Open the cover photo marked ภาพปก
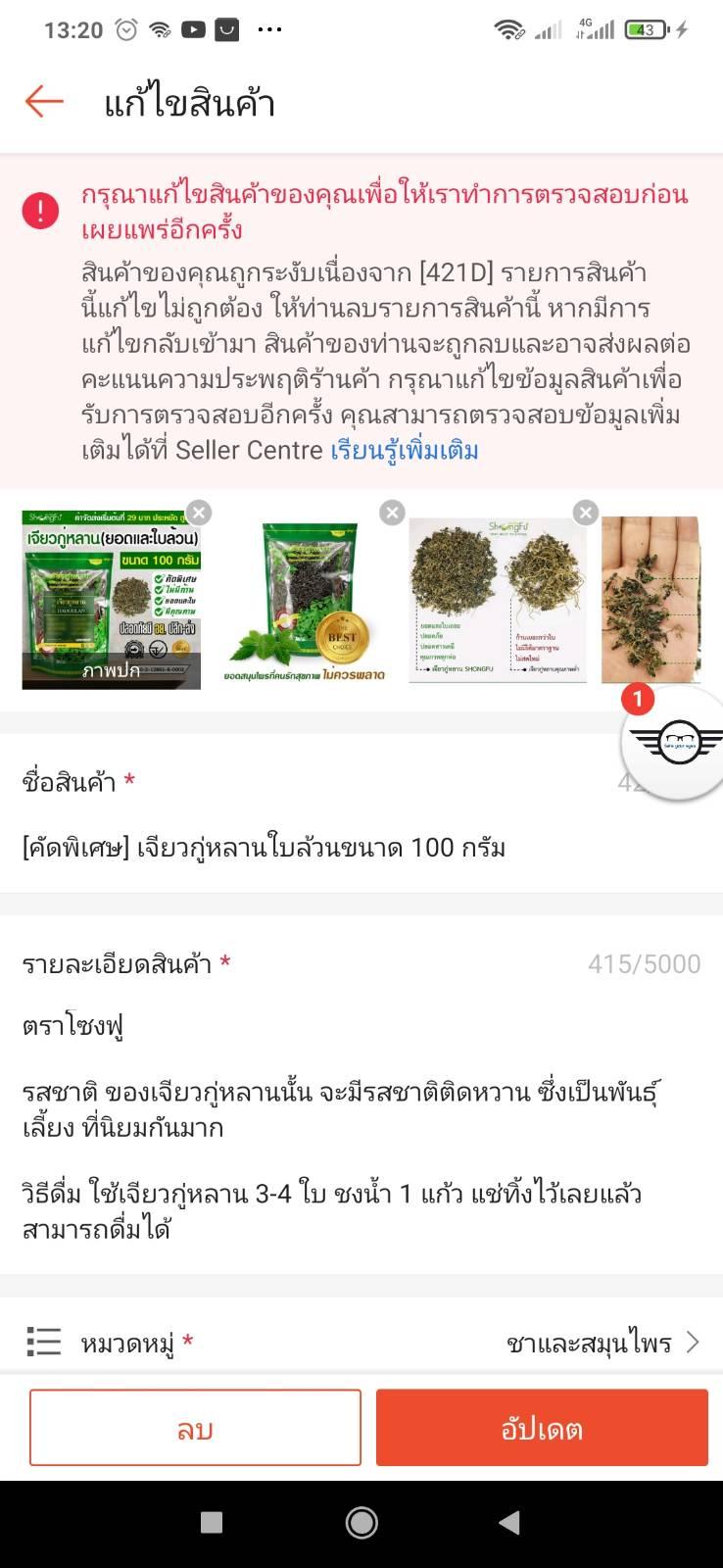Screen dimensions: 723x1568 pyautogui.click(x=111, y=598)
